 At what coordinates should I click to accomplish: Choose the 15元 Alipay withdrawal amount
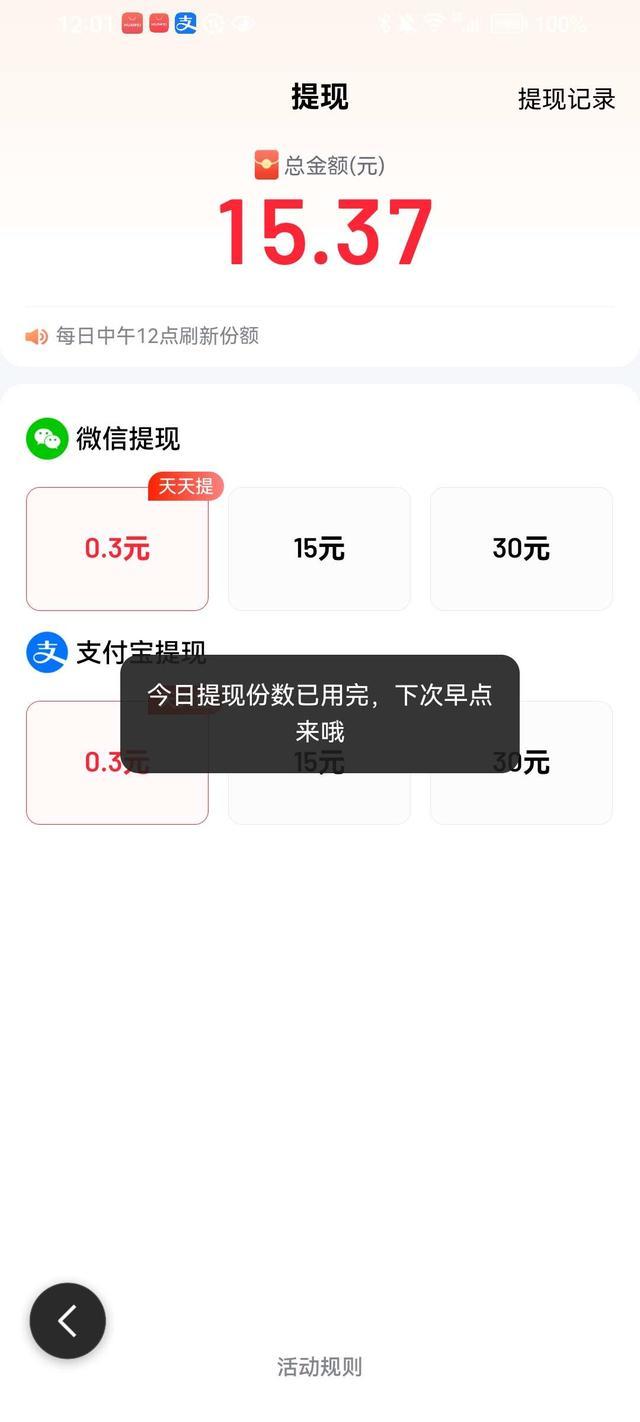click(x=319, y=795)
